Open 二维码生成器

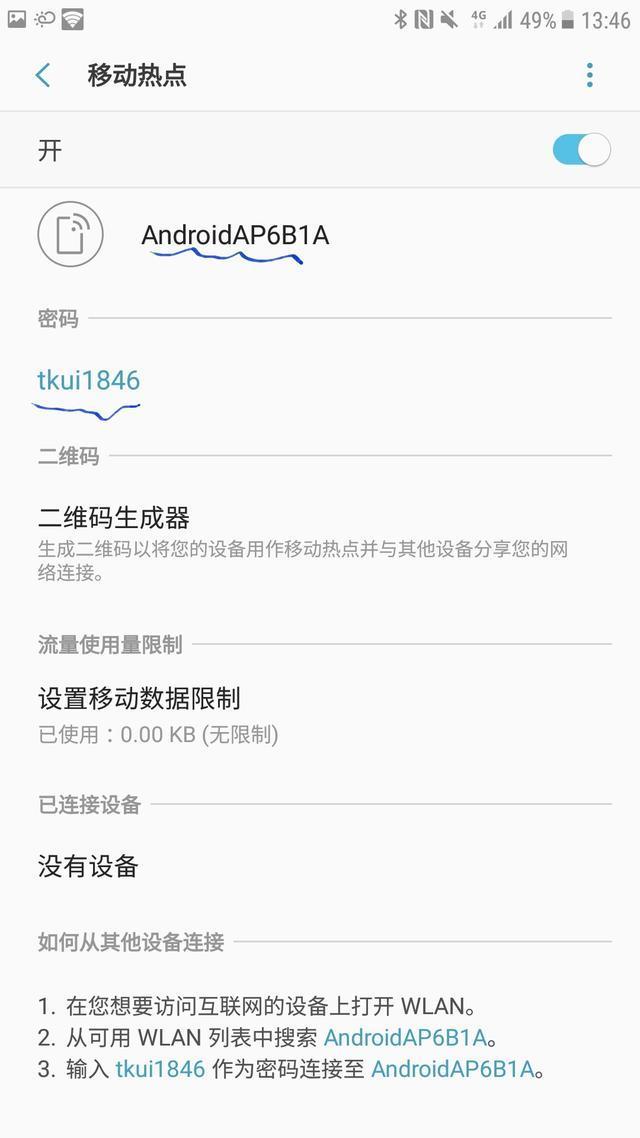coord(114,518)
